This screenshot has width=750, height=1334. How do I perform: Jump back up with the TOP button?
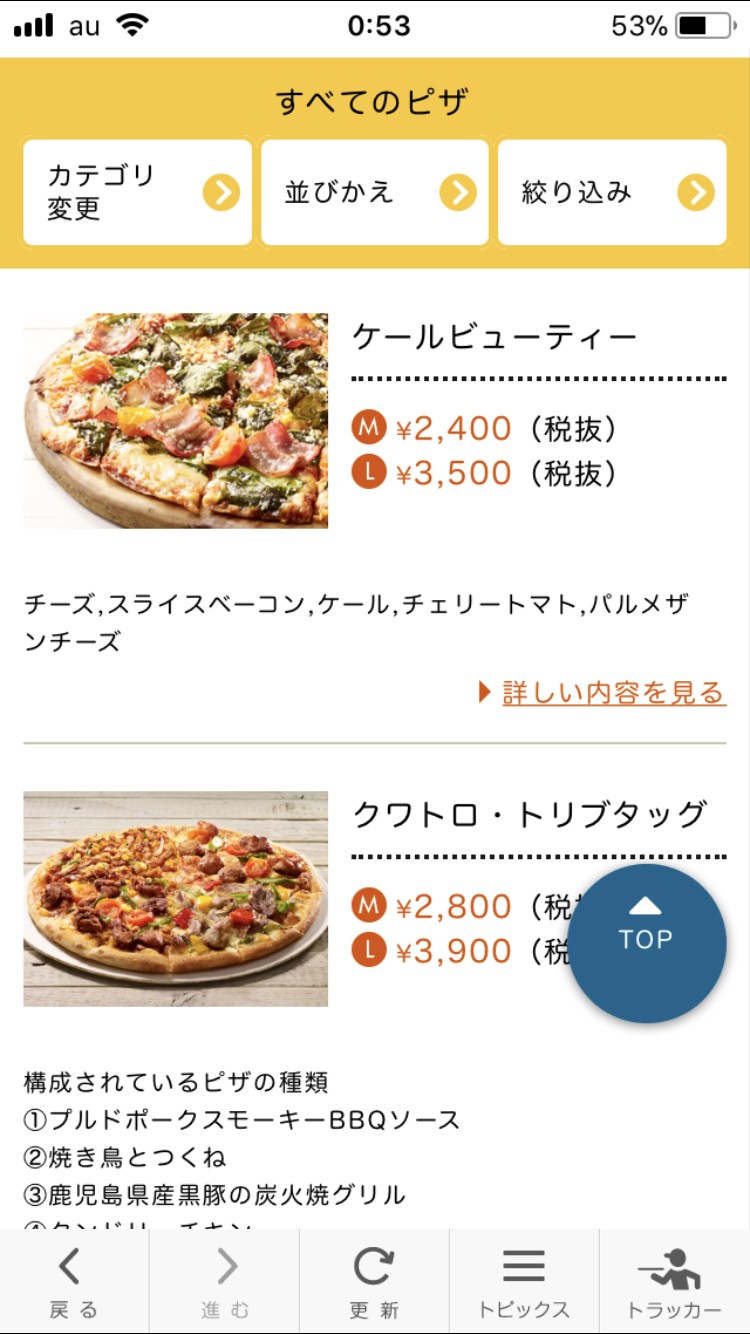click(x=646, y=943)
